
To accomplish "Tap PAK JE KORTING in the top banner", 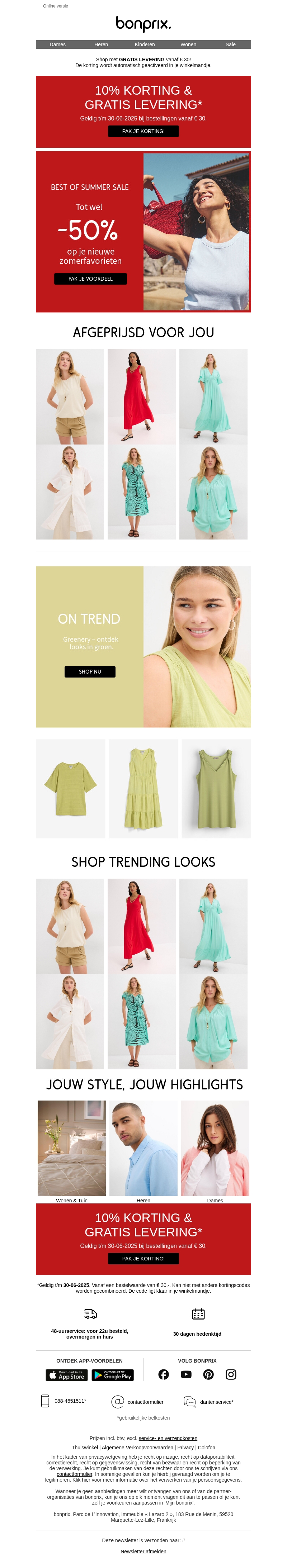I will point(143,132).
